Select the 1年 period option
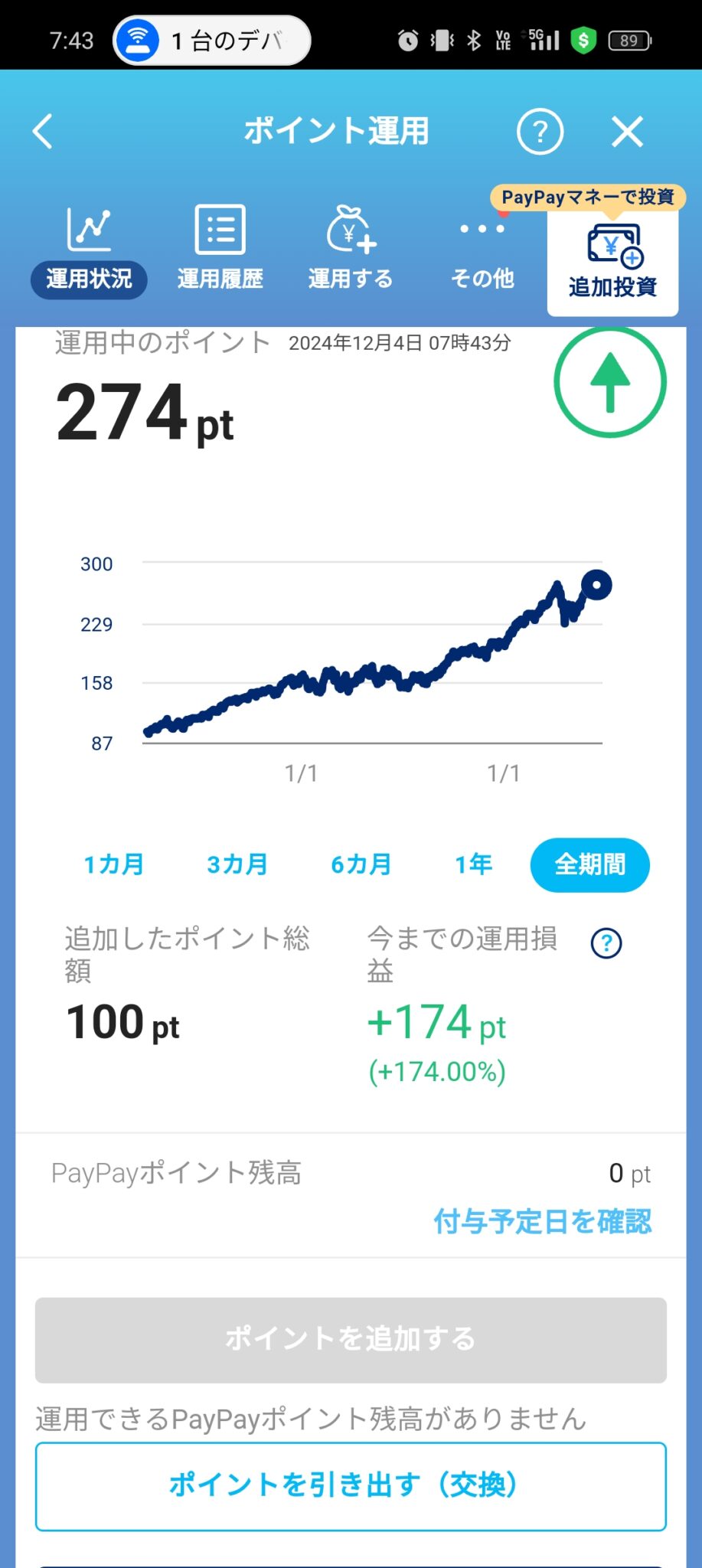Image resolution: width=702 pixels, height=1568 pixels. click(473, 864)
